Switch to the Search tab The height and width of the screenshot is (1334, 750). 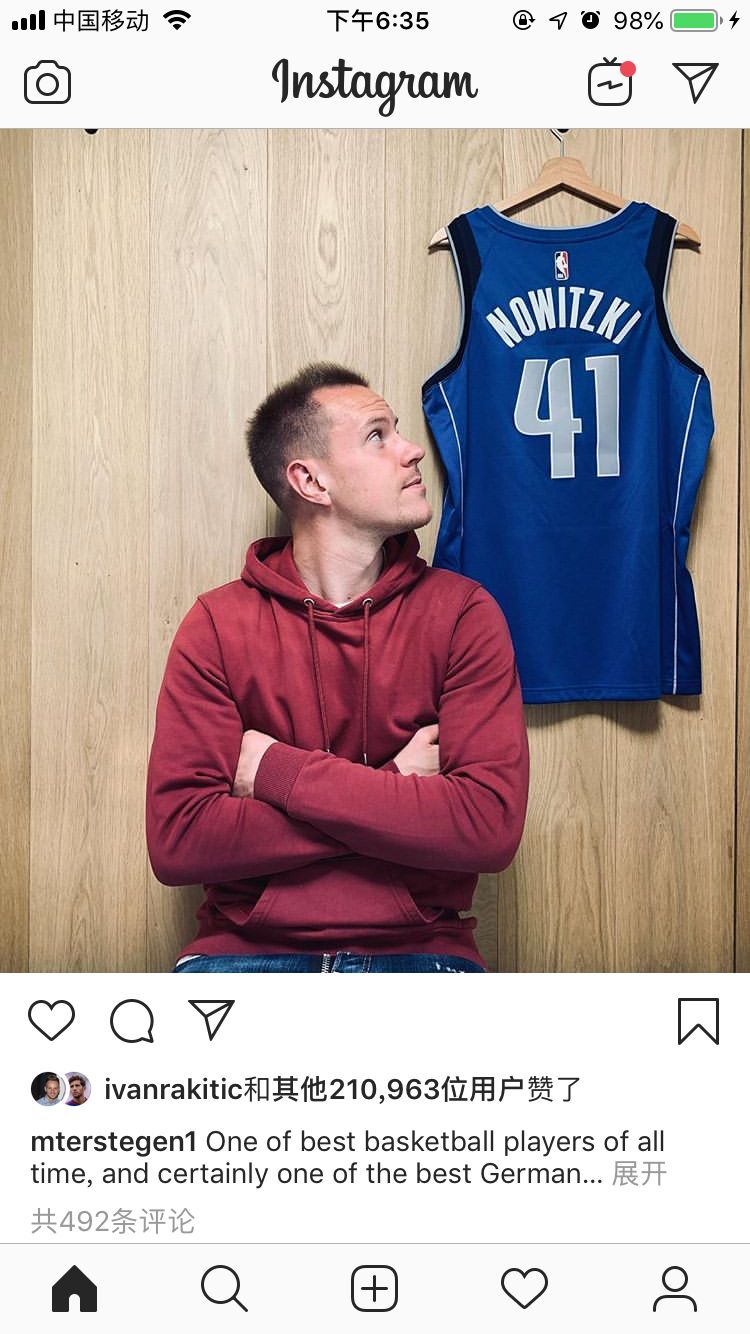[224, 1289]
